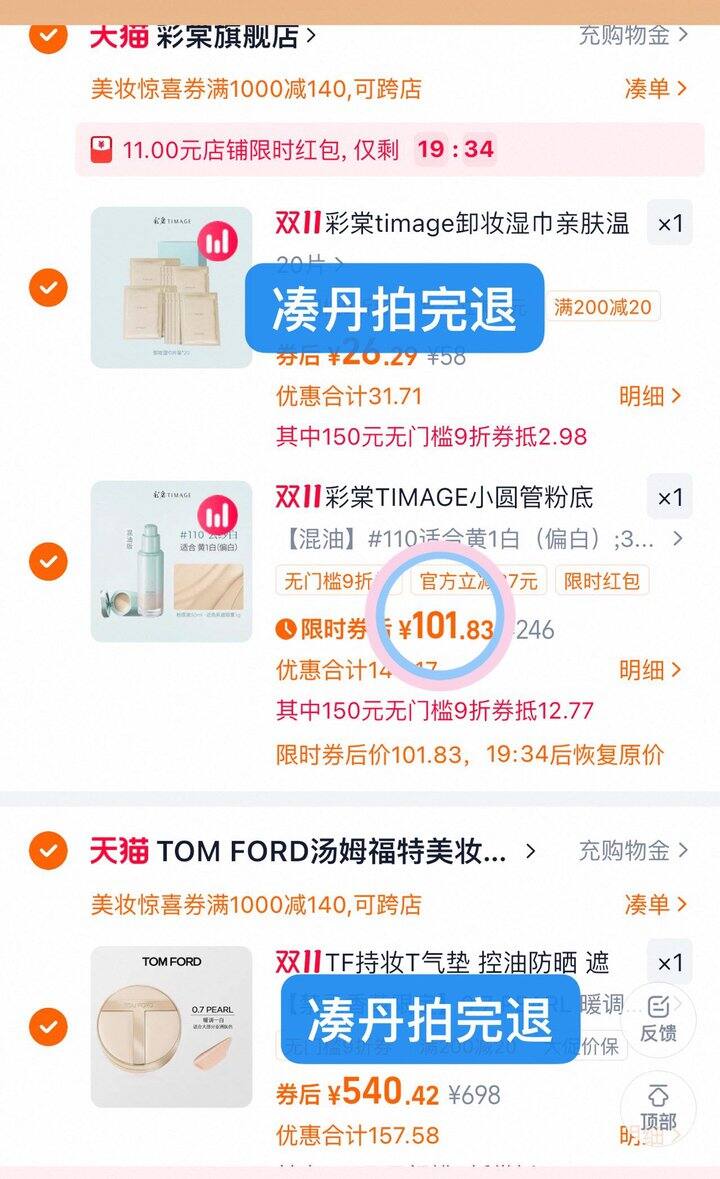
Task: Change the quantity ×1 of 卸妆湿巾
Action: (x=669, y=224)
